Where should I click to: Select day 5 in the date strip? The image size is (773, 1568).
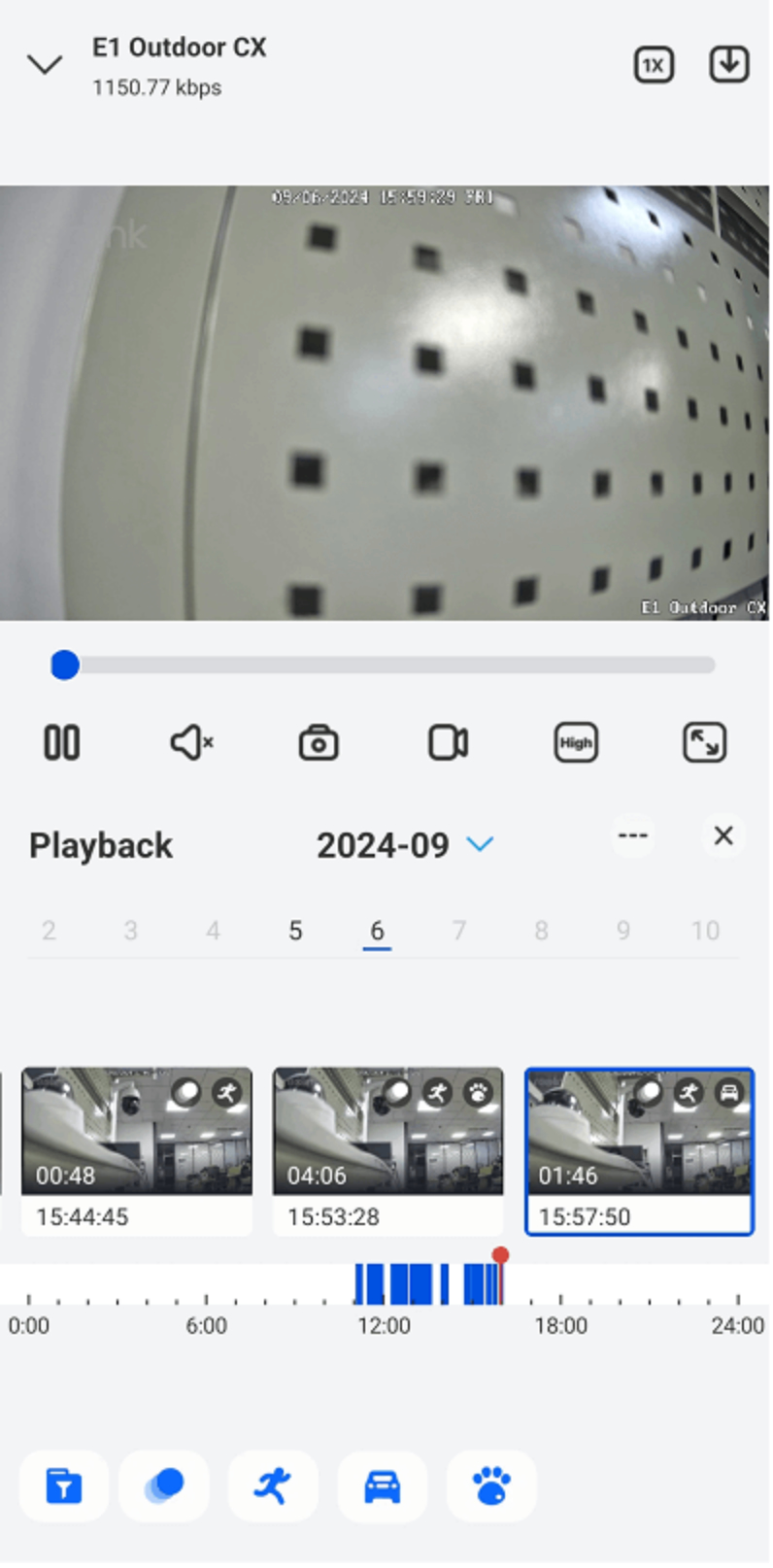click(295, 931)
